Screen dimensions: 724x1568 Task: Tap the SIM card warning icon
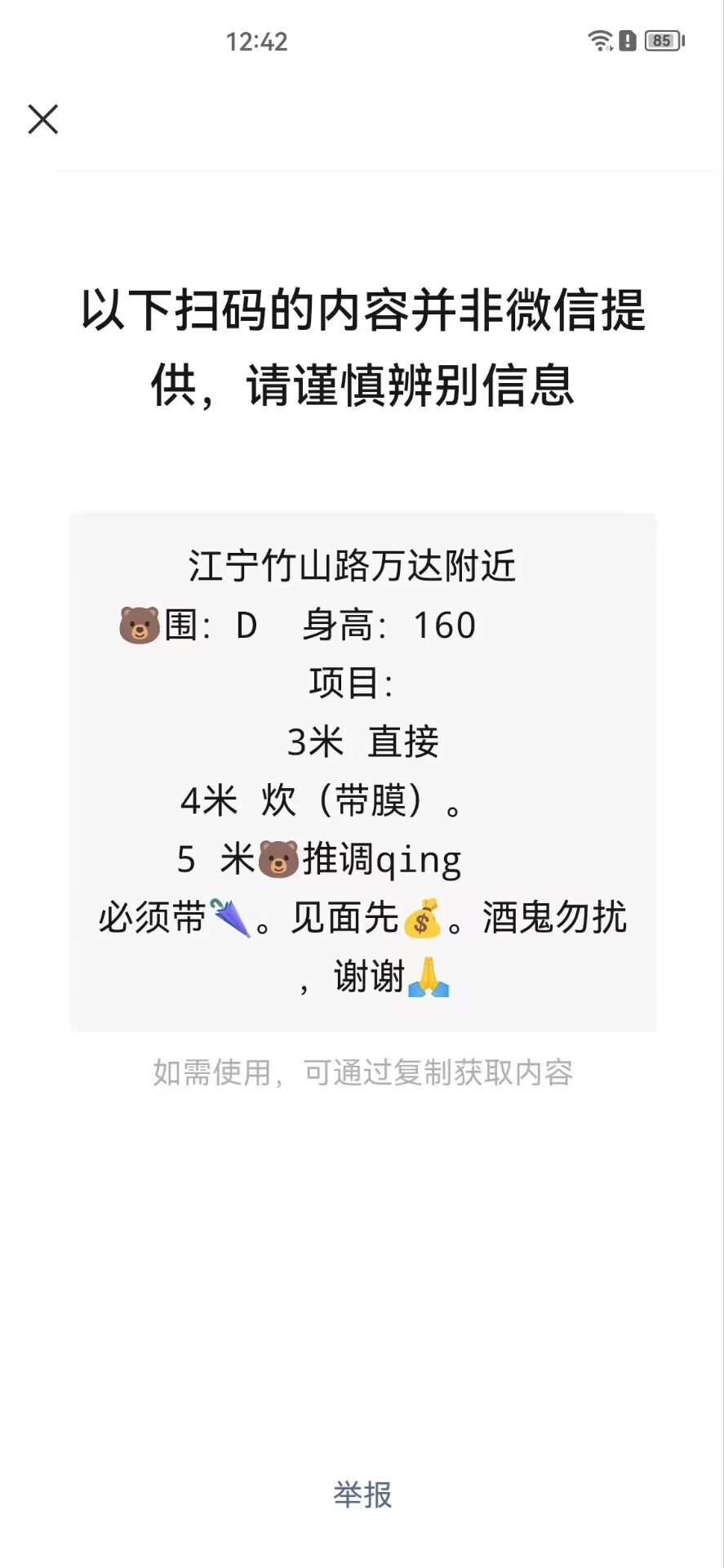point(629,39)
